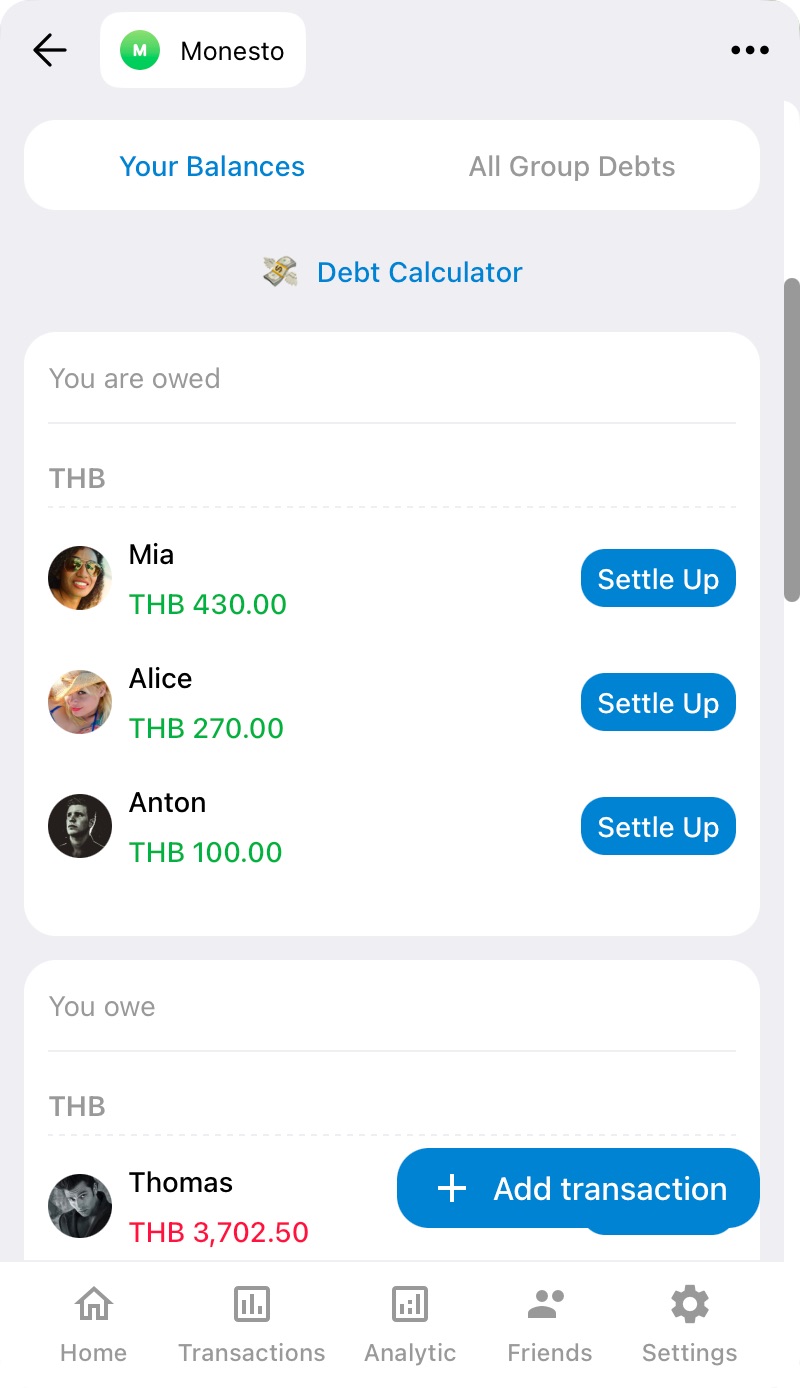Viewport: 800px width, 1388px height.
Task: Click Anton's profile picture
Action: 80,826
